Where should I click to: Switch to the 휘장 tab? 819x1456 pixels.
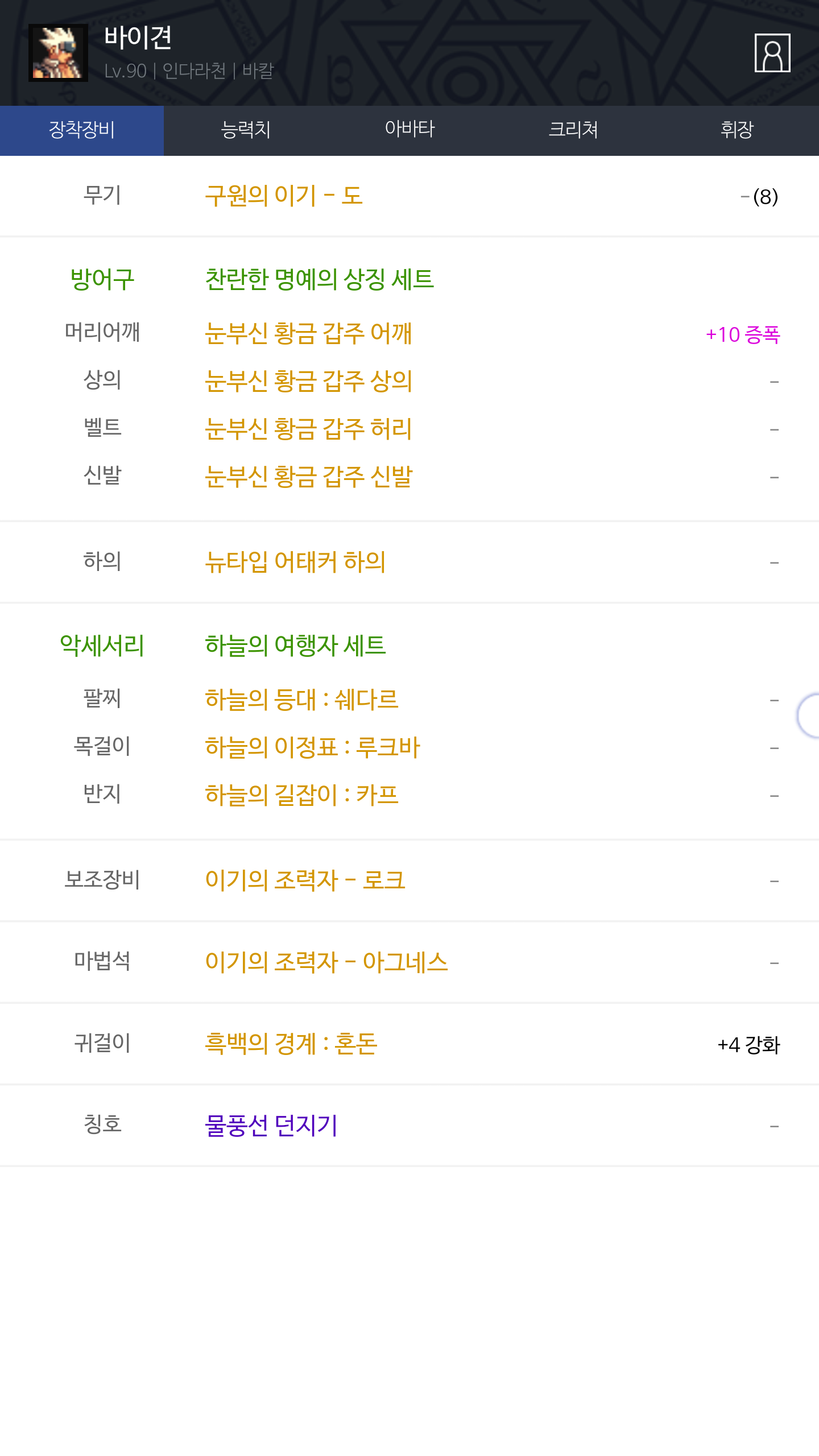pyautogui.click(x=737, y=130)
